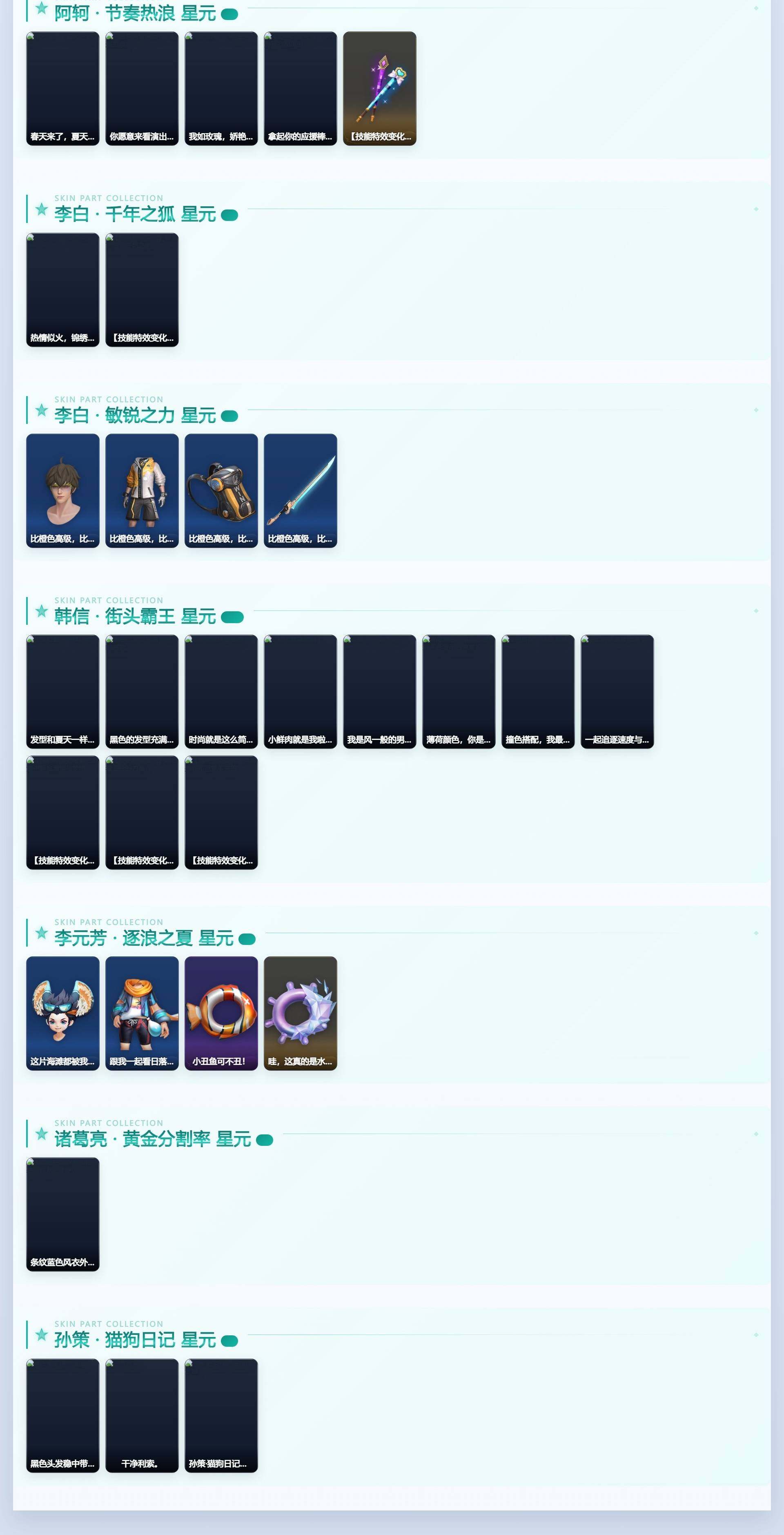The height and width of the screenshot is (1535, 784).
Task: Select the 薄荷颜色，你是... card
Action: pyautogui.click(x=459, y=691)
